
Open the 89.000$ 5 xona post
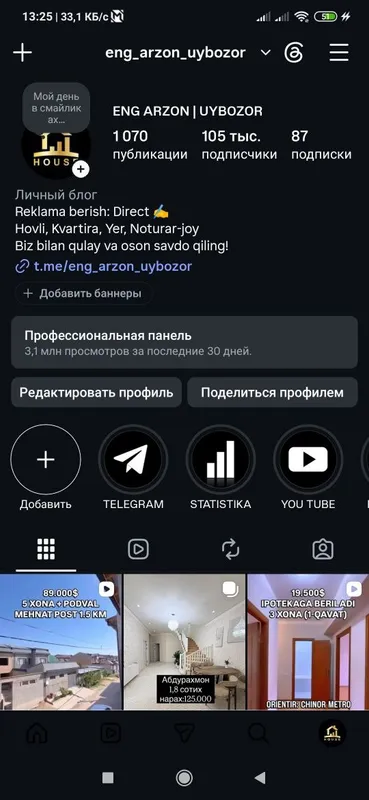[61, 642]
